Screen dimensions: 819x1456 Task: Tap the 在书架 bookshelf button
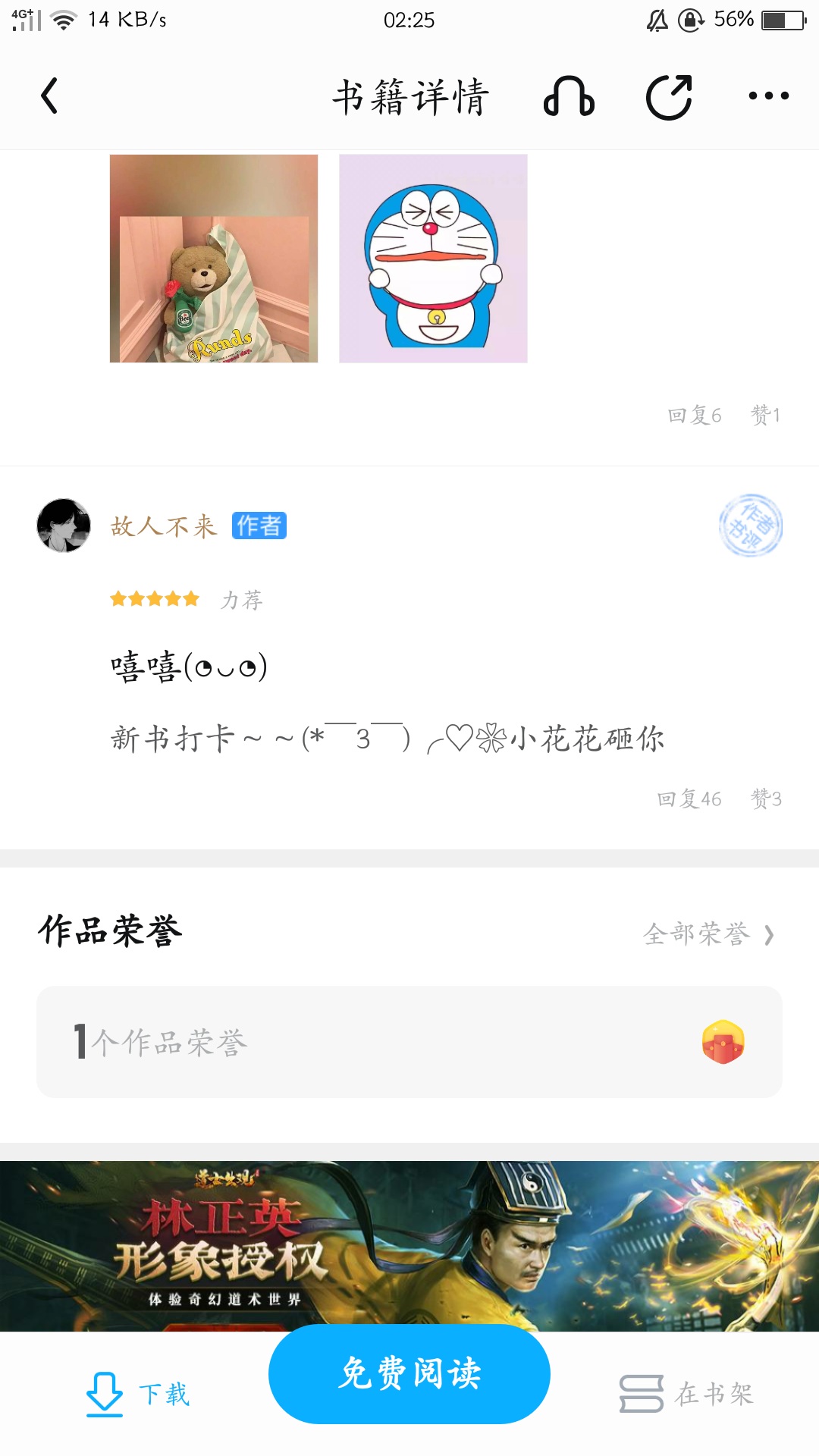[687, 1394]
